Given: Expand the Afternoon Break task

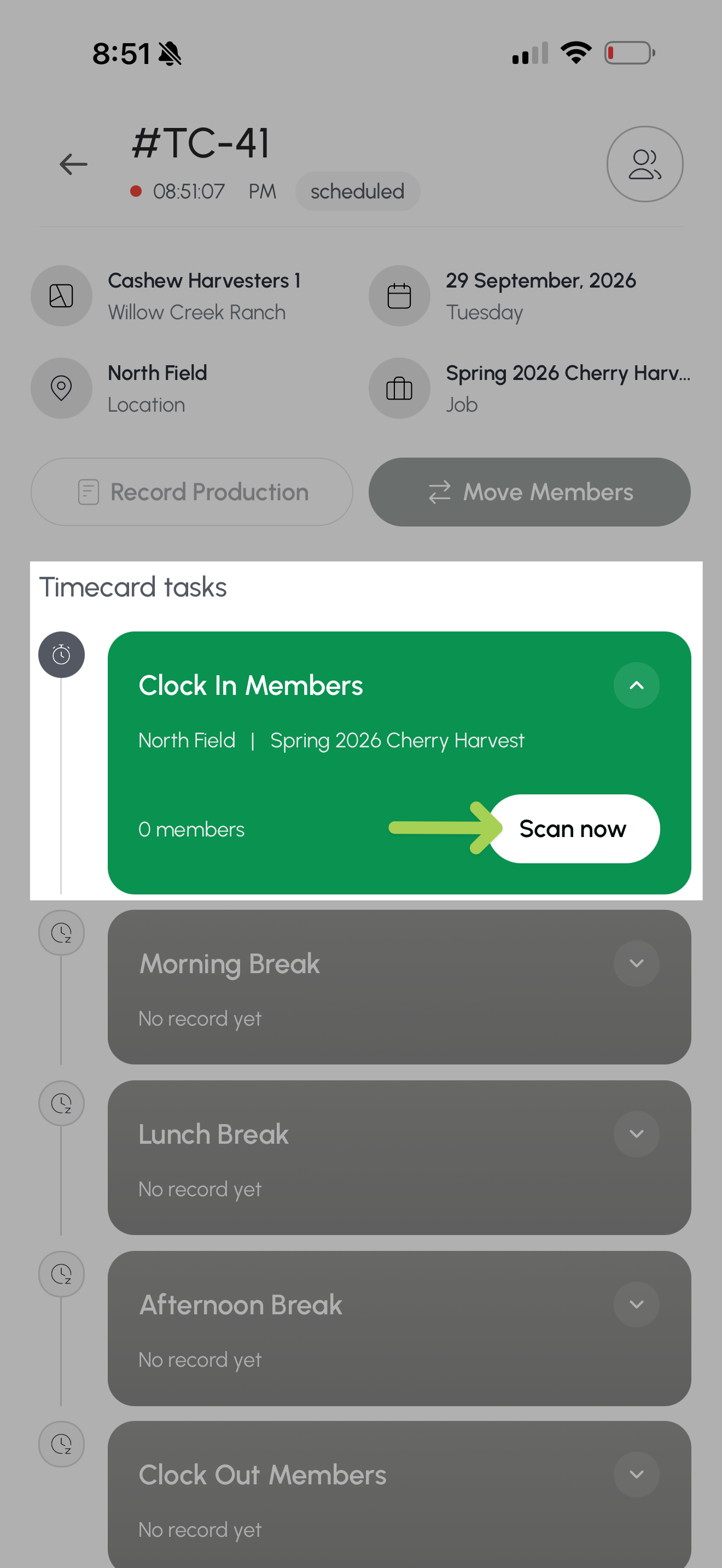Looking at the screenshot, I should (636, 1304).
